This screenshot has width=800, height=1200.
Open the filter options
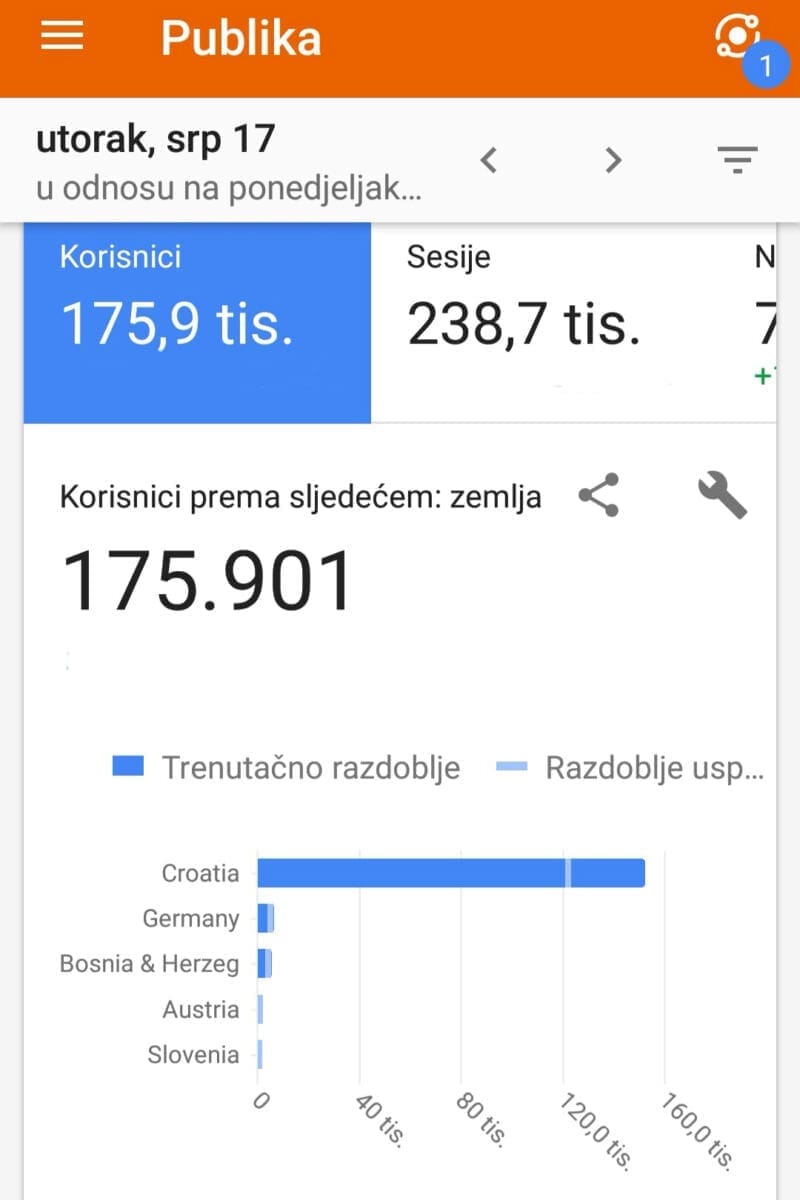(x=737, y=159)
